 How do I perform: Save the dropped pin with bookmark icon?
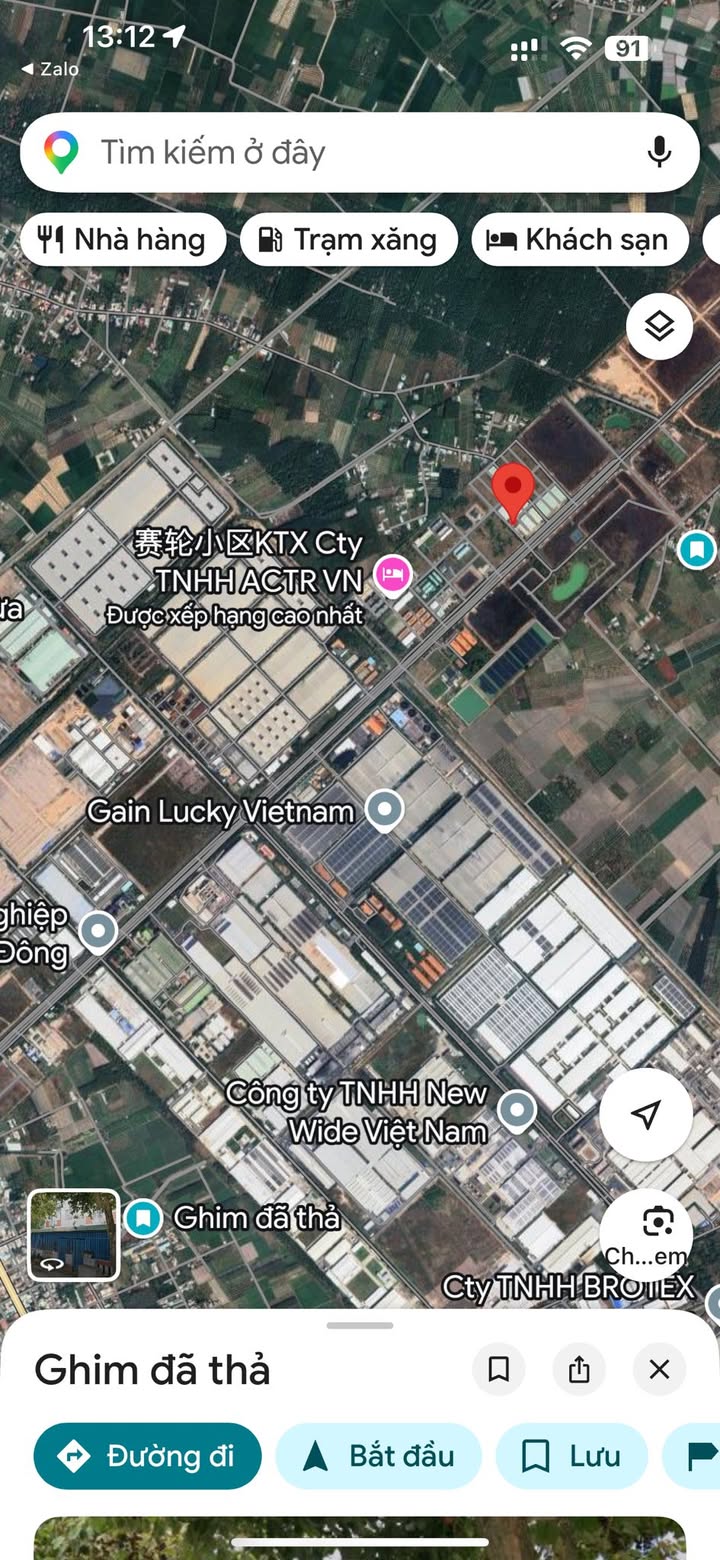click(499, 1369)
